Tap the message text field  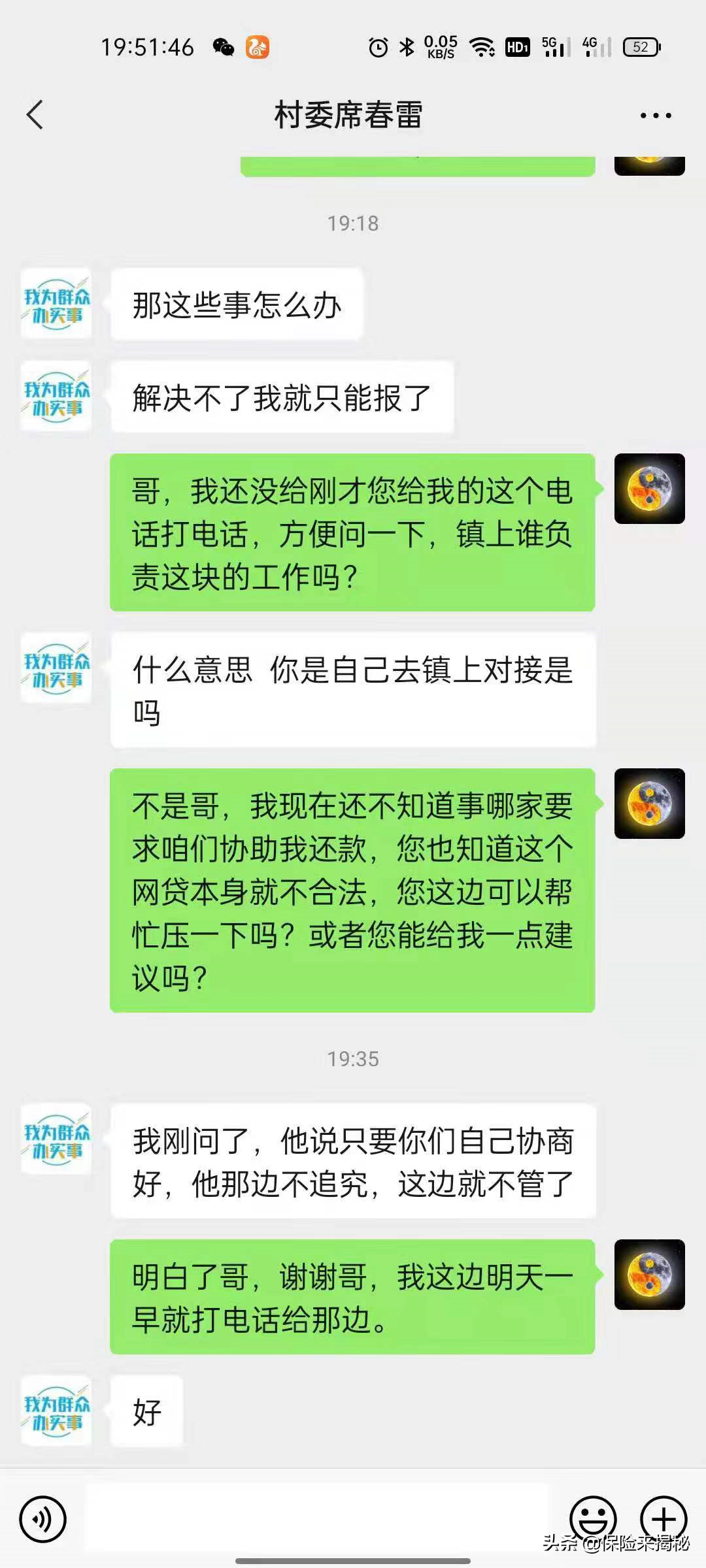(317, 1518)
